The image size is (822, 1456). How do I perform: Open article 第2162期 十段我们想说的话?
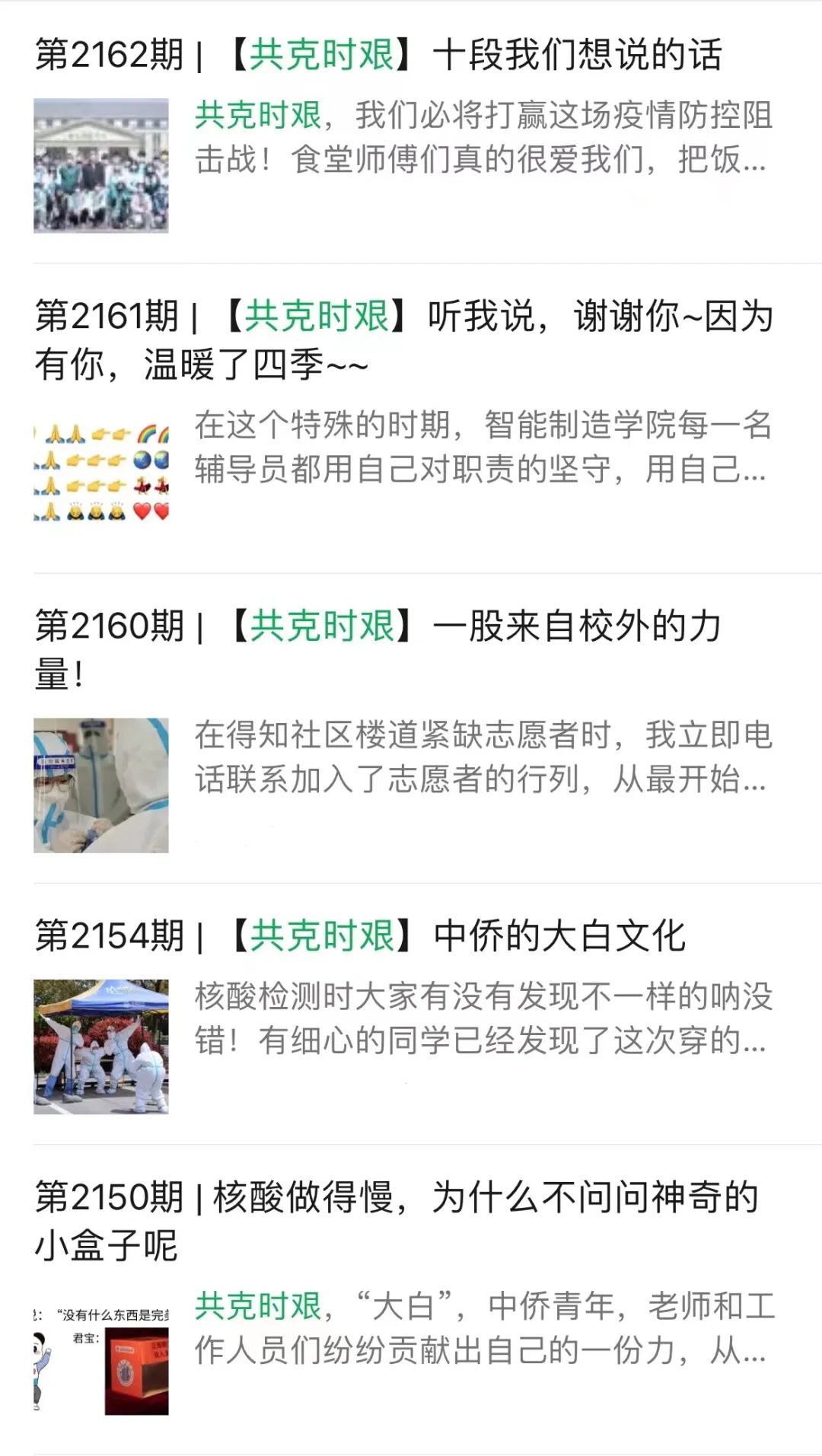point(378,56)
